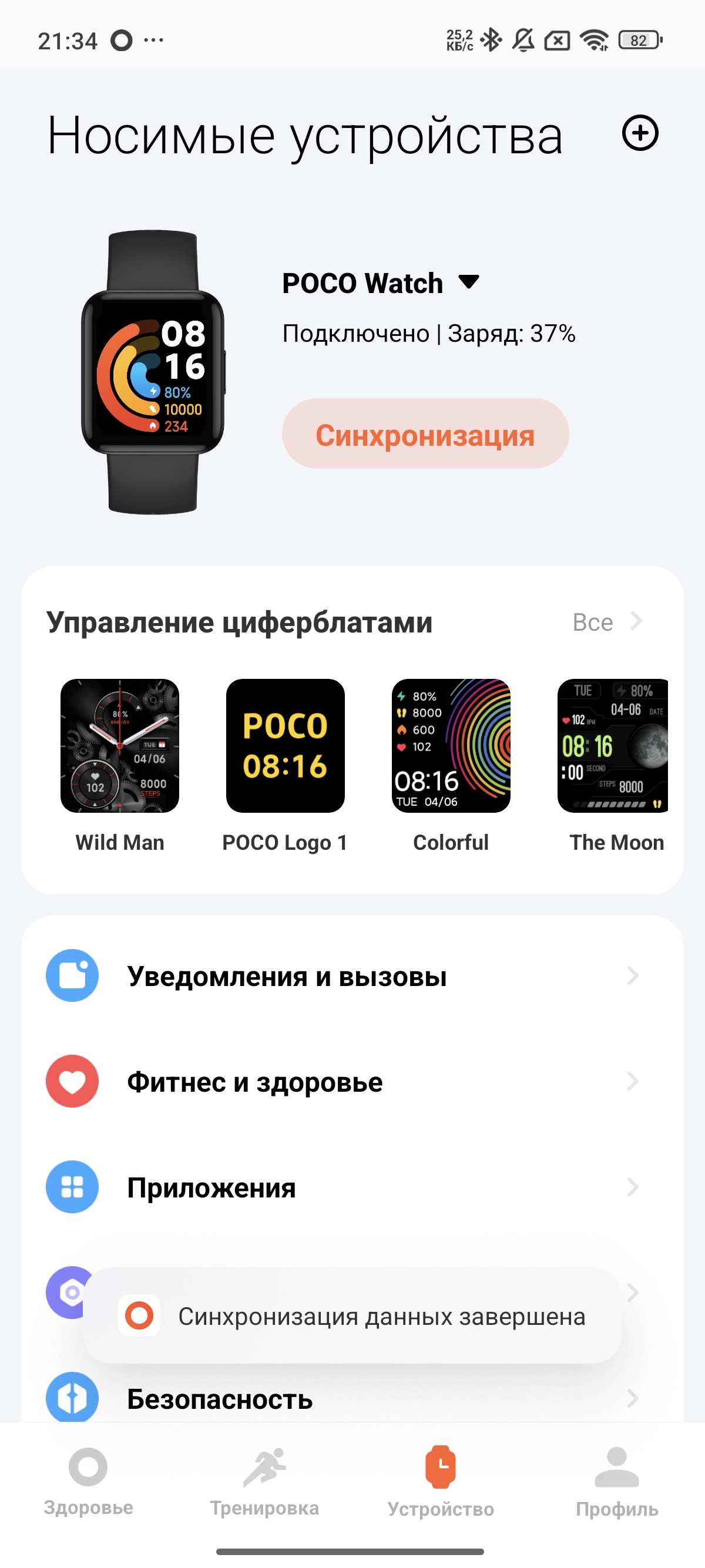Switch to the Здоровье tab
This screenshot has height=1568, width=705.
pos(88,1480)
